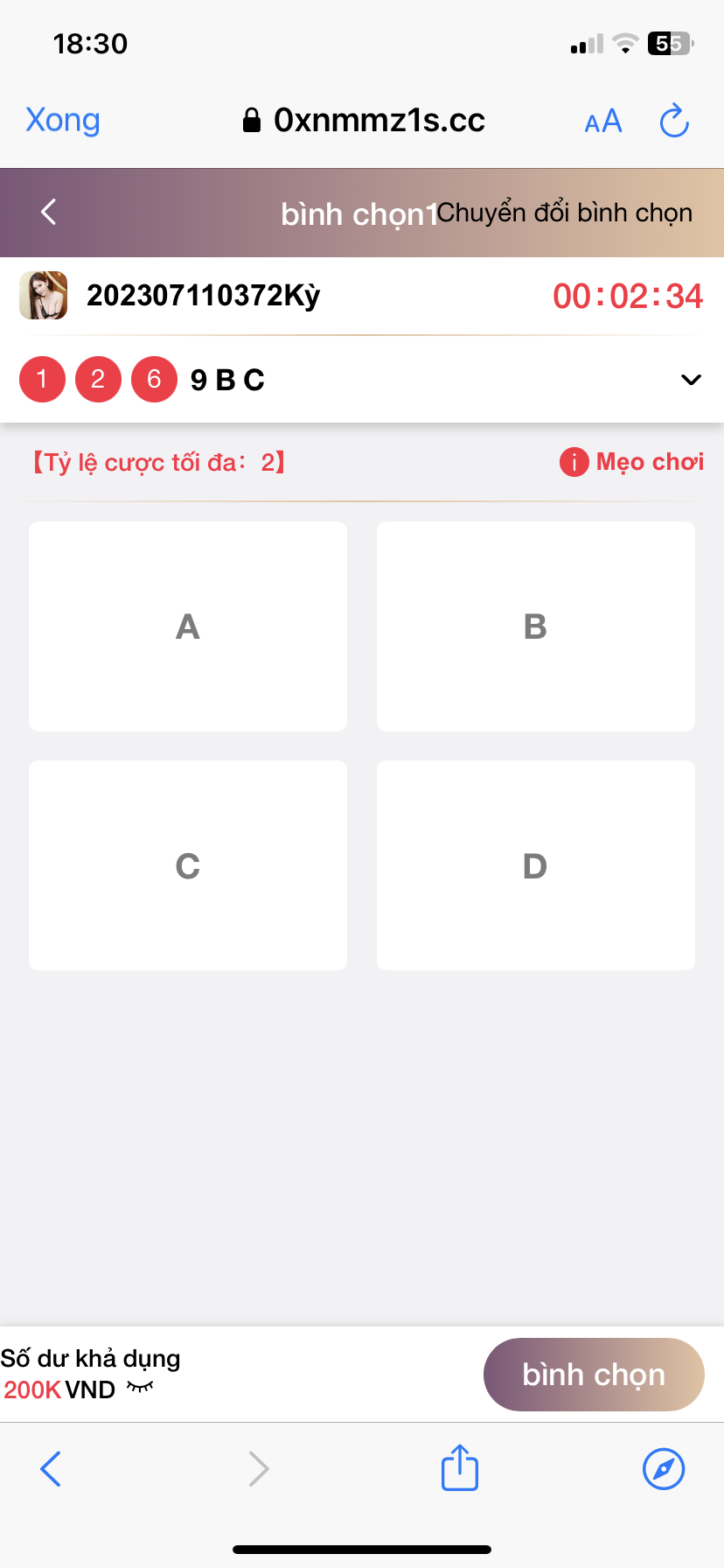Image resolution: width=724 pixels, height=1568 pixels.
Task: Tap Xong to close the browser view
Action: (63, 120)
